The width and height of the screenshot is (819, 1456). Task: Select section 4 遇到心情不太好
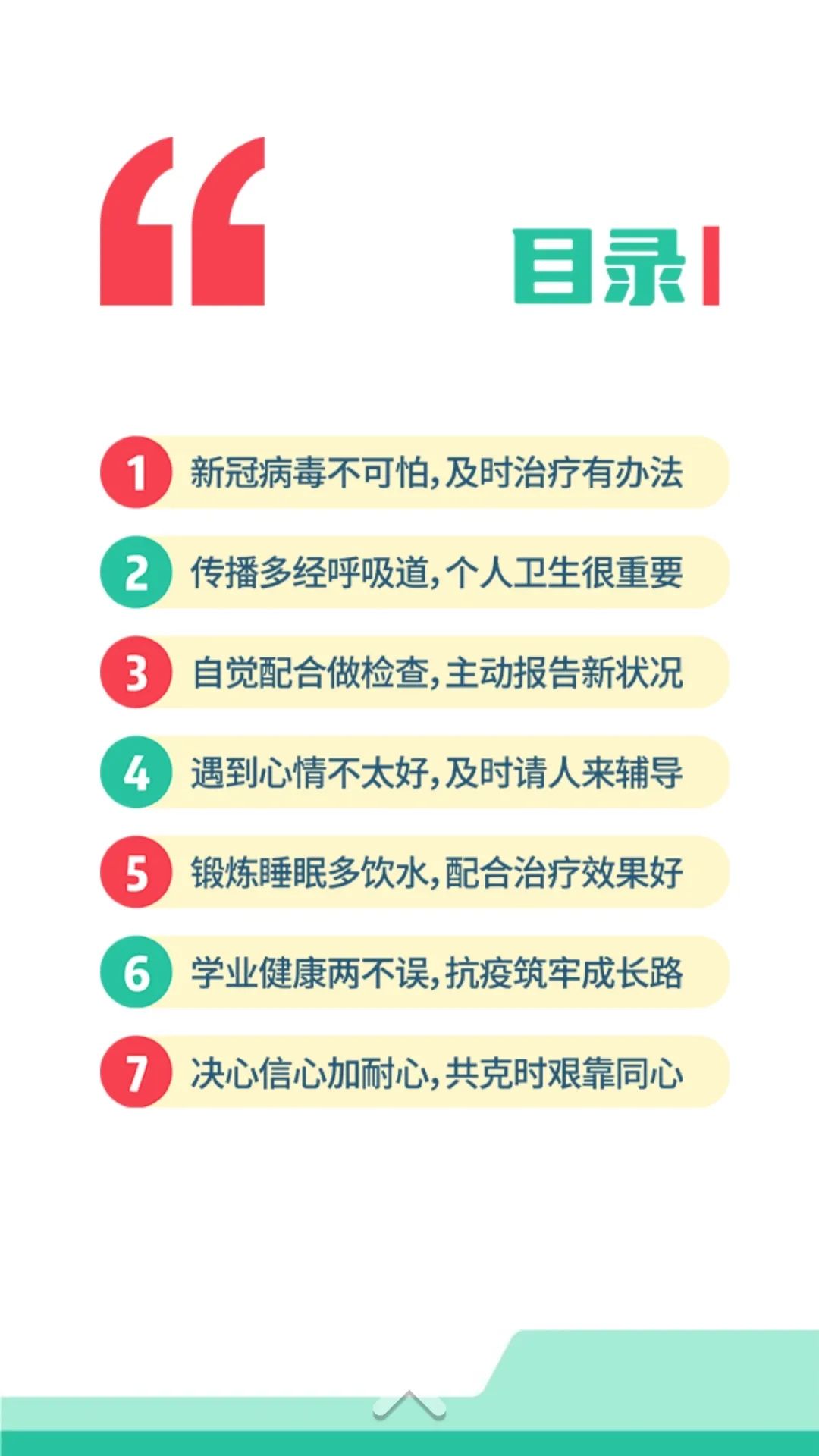[414, 772]
